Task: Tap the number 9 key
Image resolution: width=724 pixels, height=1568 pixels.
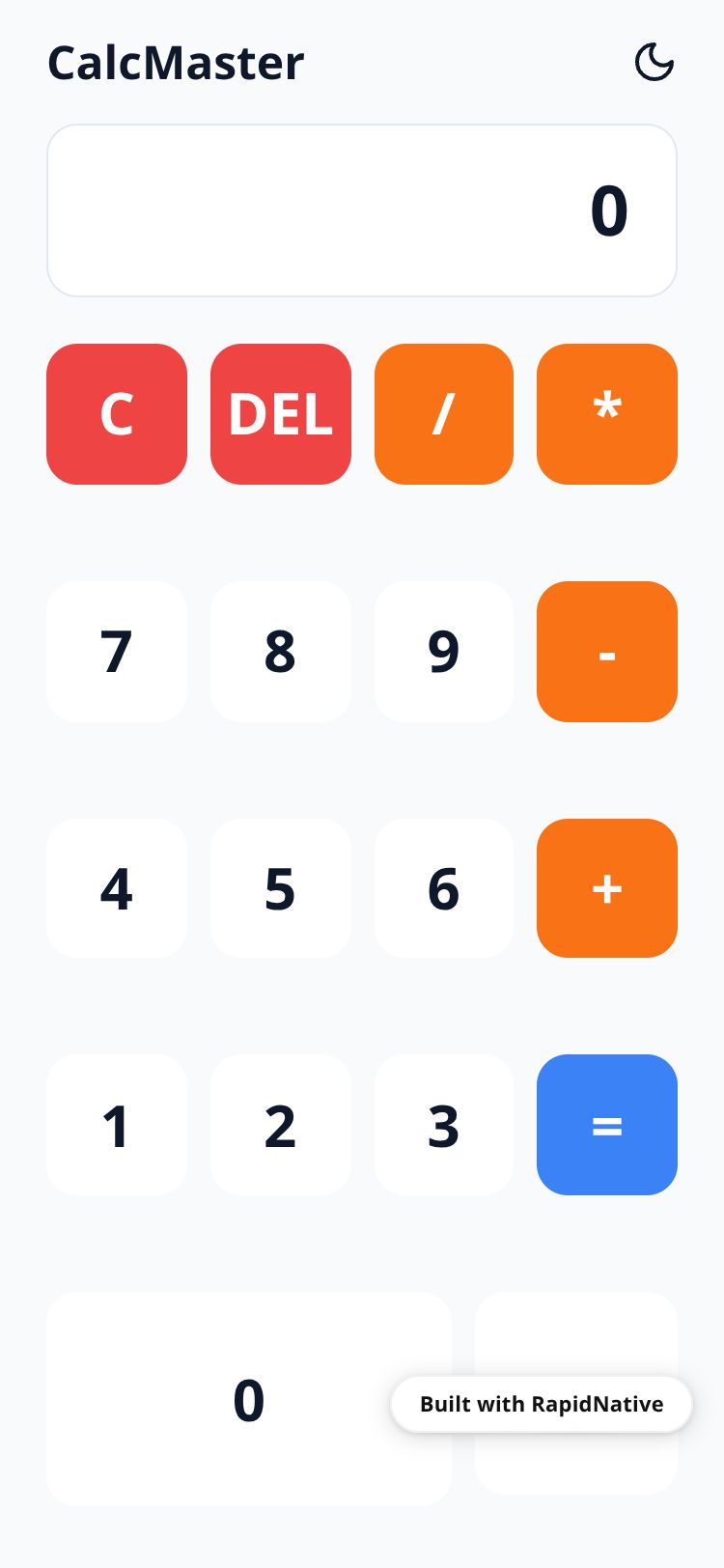Action: [x=444, y=652]
